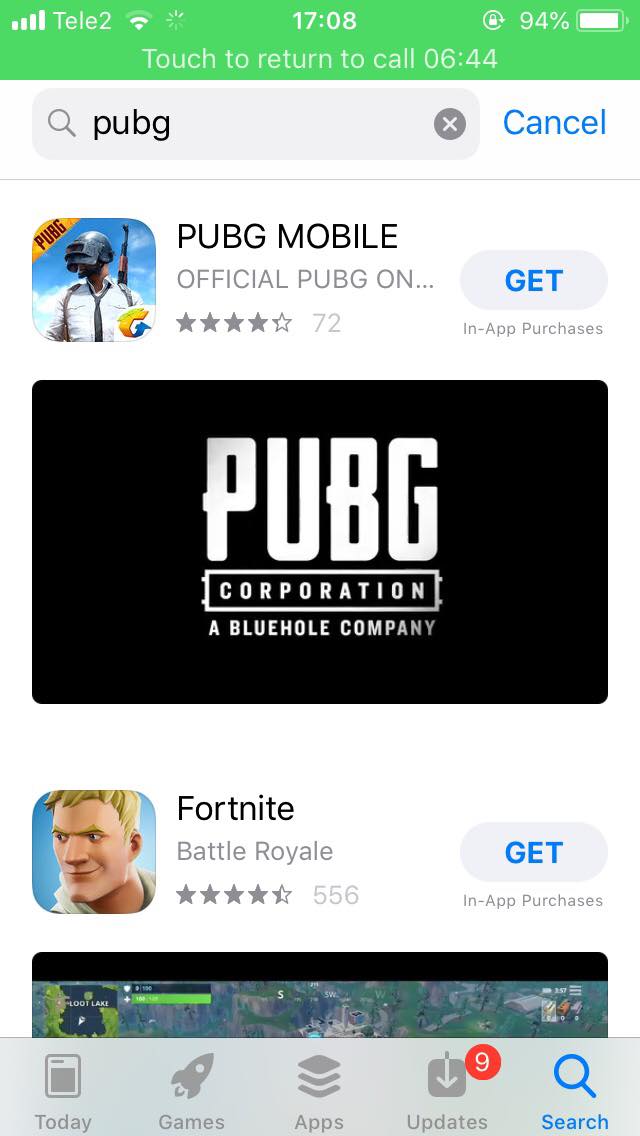640x1136 pixels.
Task: Get the PUBG MOBILE app
Action: pyautogui.click(x=533, y=280)
